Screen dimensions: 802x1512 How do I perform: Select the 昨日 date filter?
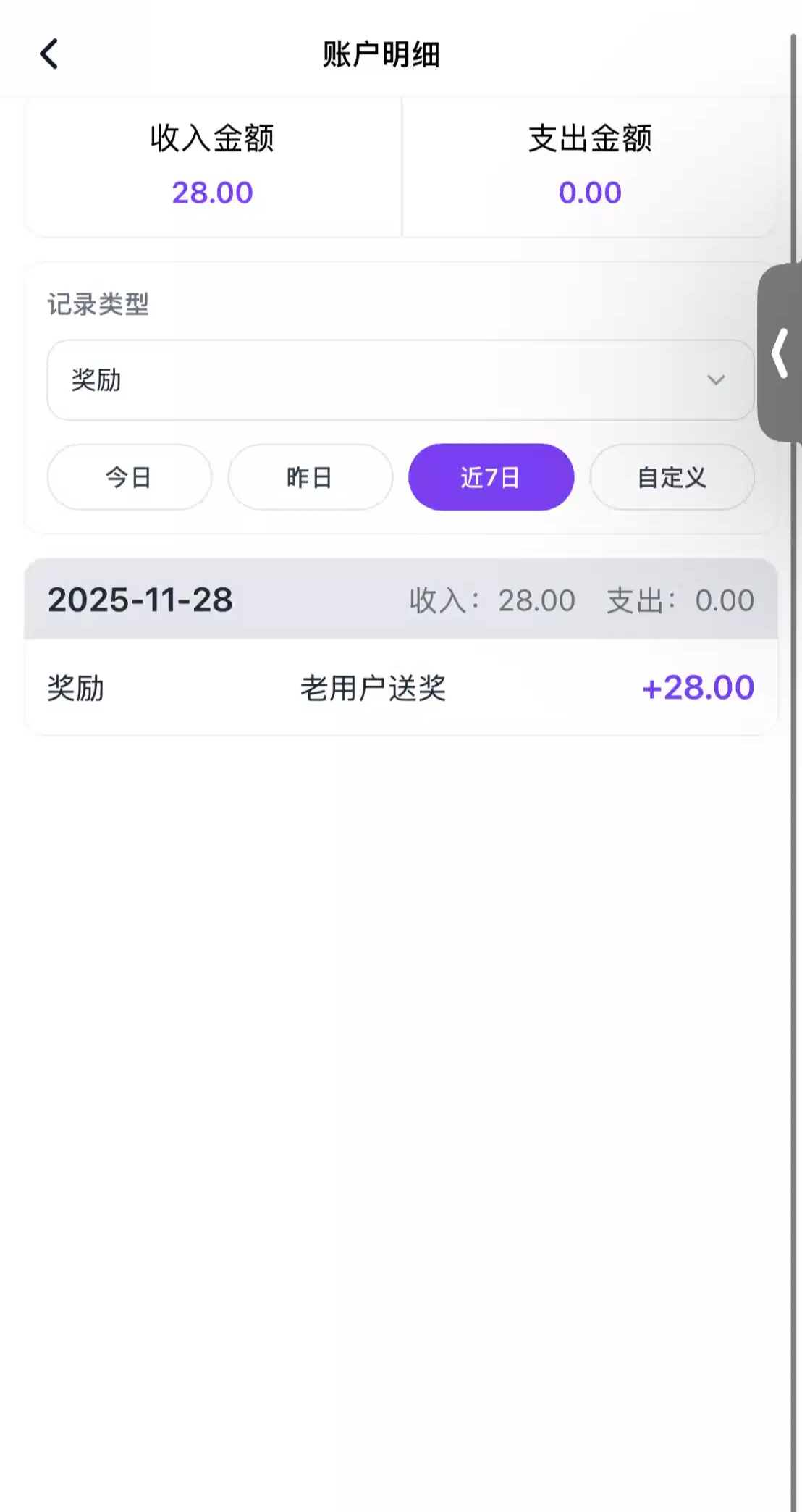point(310,477)
